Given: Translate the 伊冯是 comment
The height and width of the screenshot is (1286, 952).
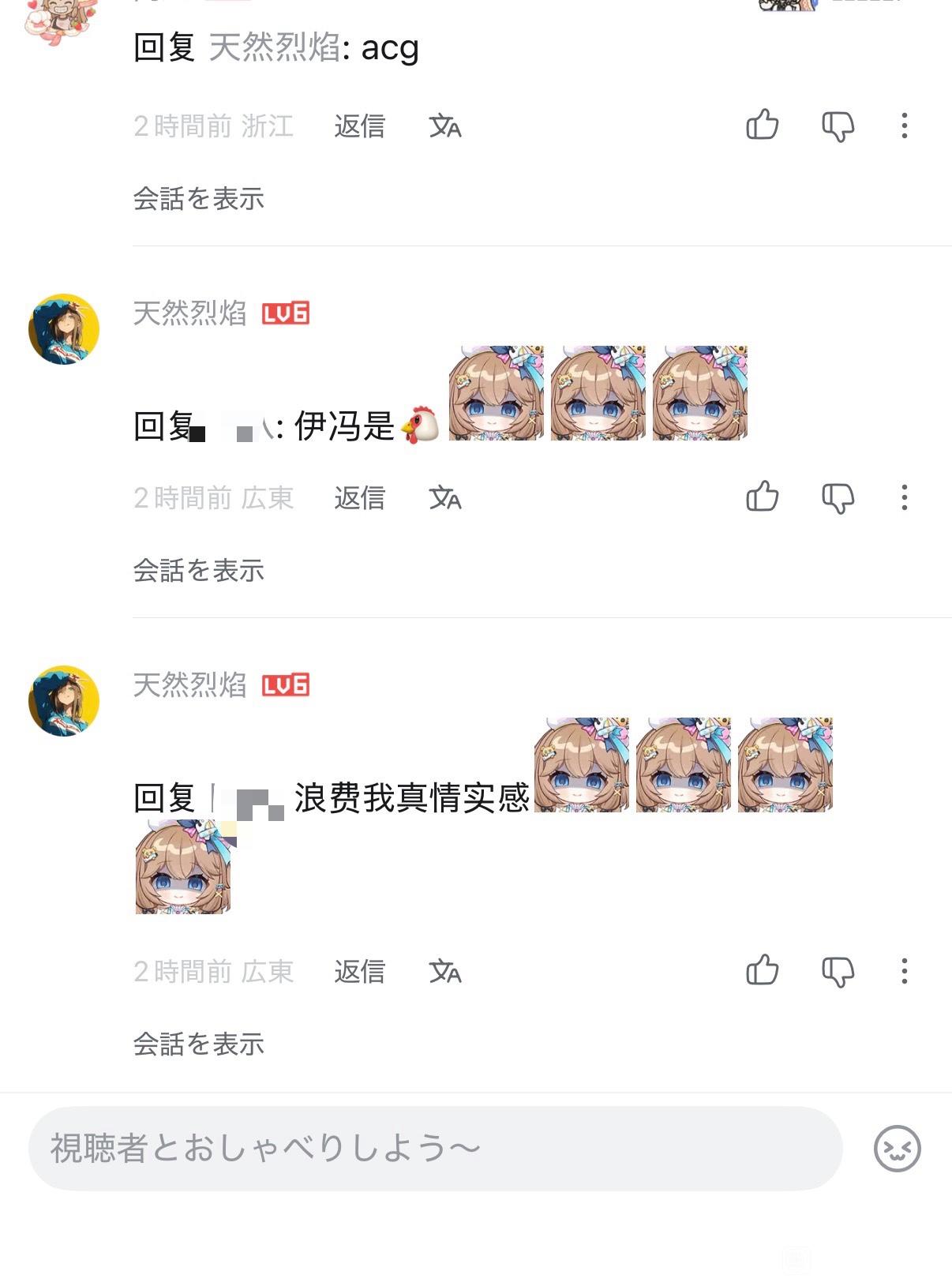Looking at the screenshot, I should [445, 498].
